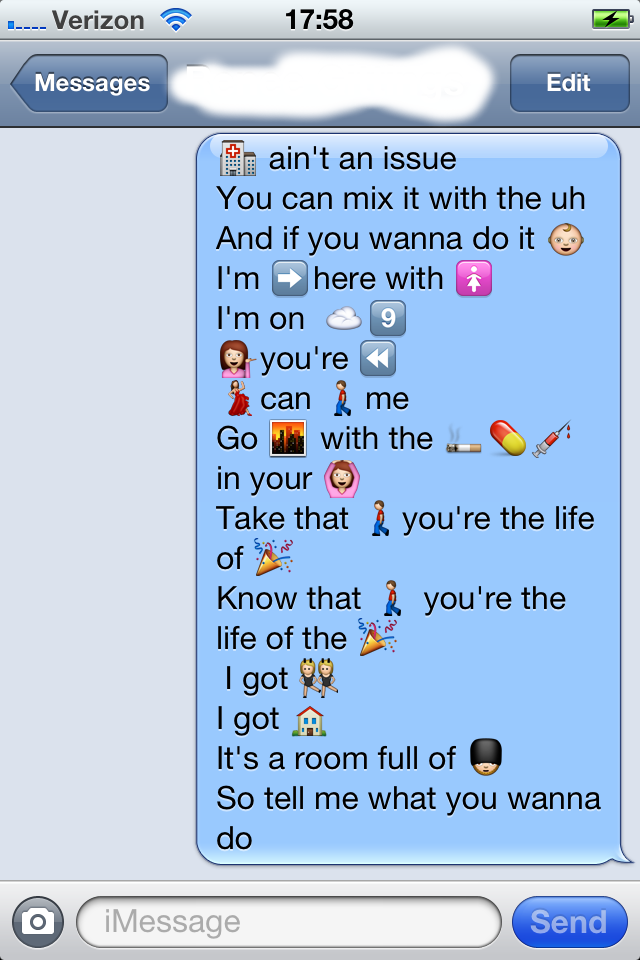Go back to the Messages list

click(90, 83)
